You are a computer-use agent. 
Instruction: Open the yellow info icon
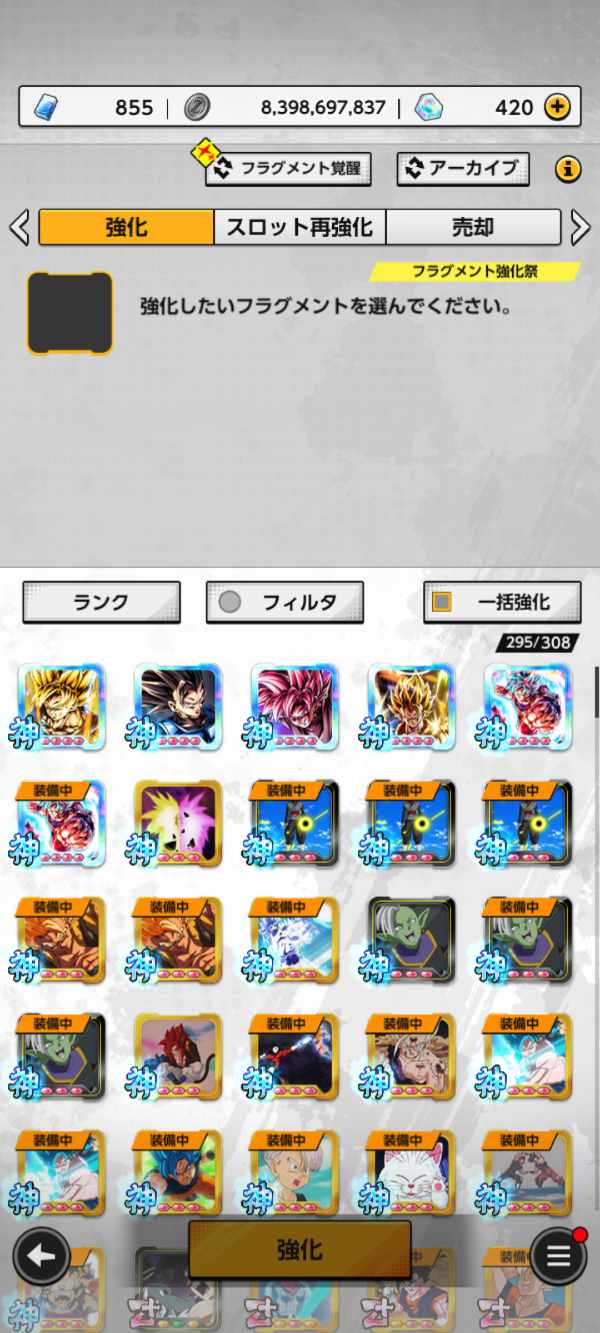click(568, 169)
